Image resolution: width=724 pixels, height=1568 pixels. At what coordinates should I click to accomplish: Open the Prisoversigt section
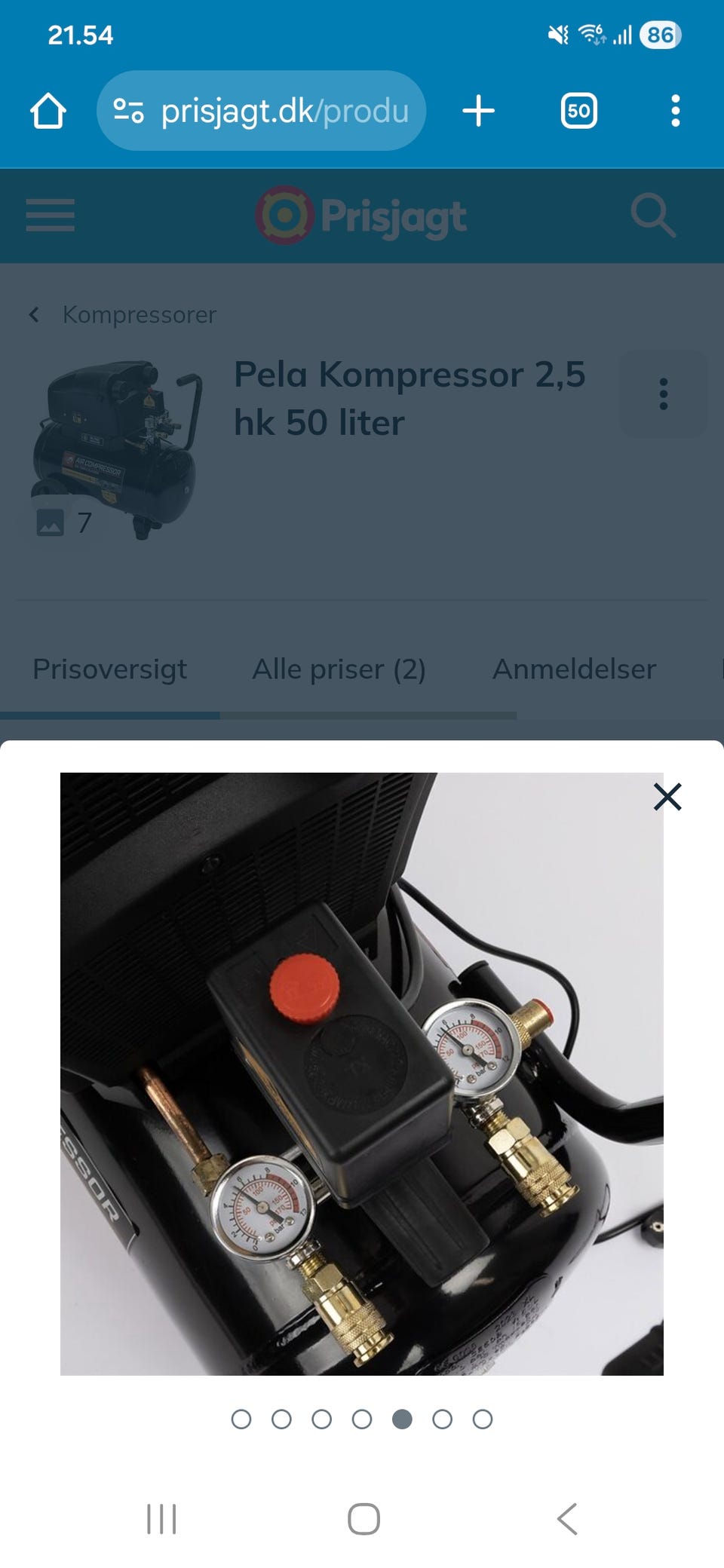[x=109, y=669]
